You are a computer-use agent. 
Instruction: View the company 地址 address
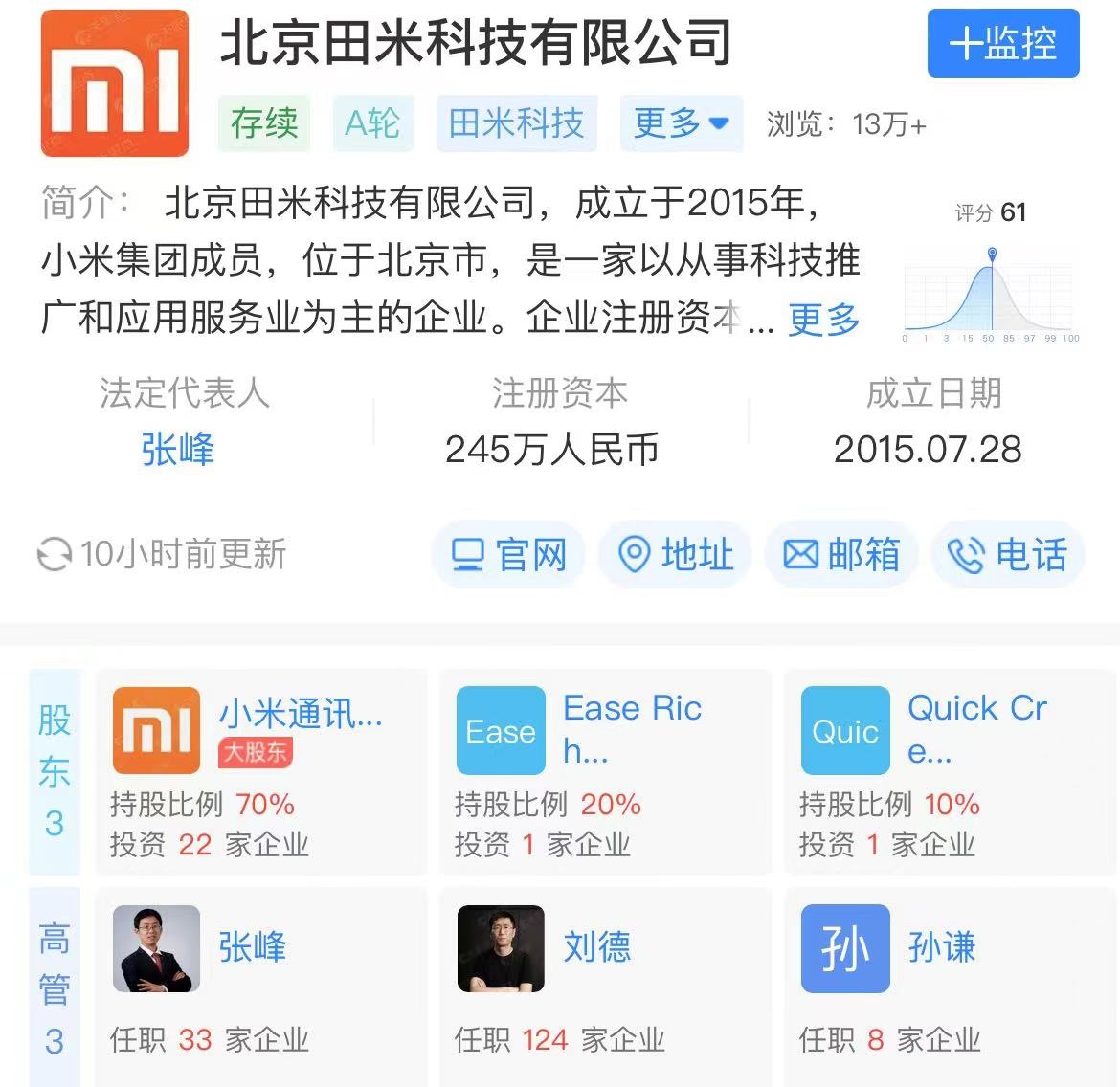coord(675,554)
